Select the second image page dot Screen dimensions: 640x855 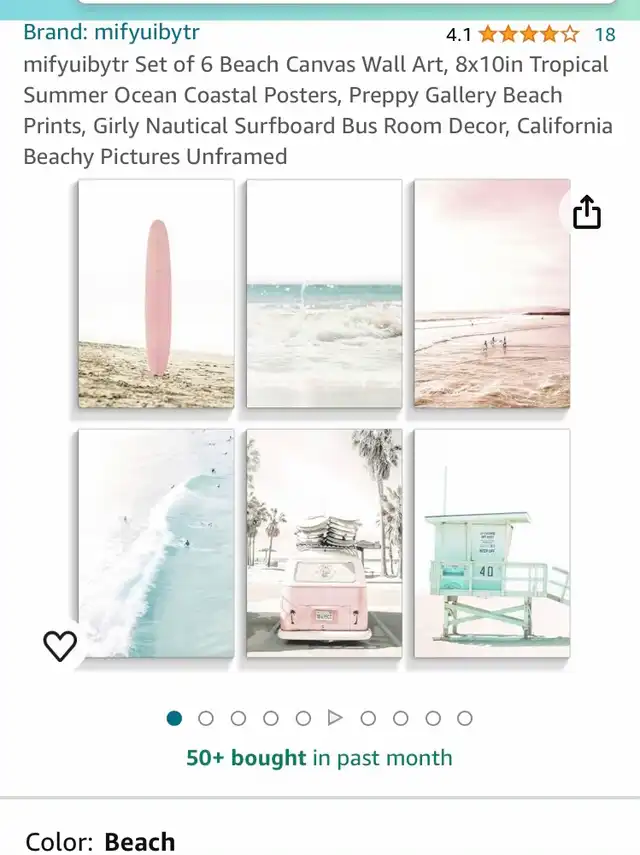tap(206, 718)
